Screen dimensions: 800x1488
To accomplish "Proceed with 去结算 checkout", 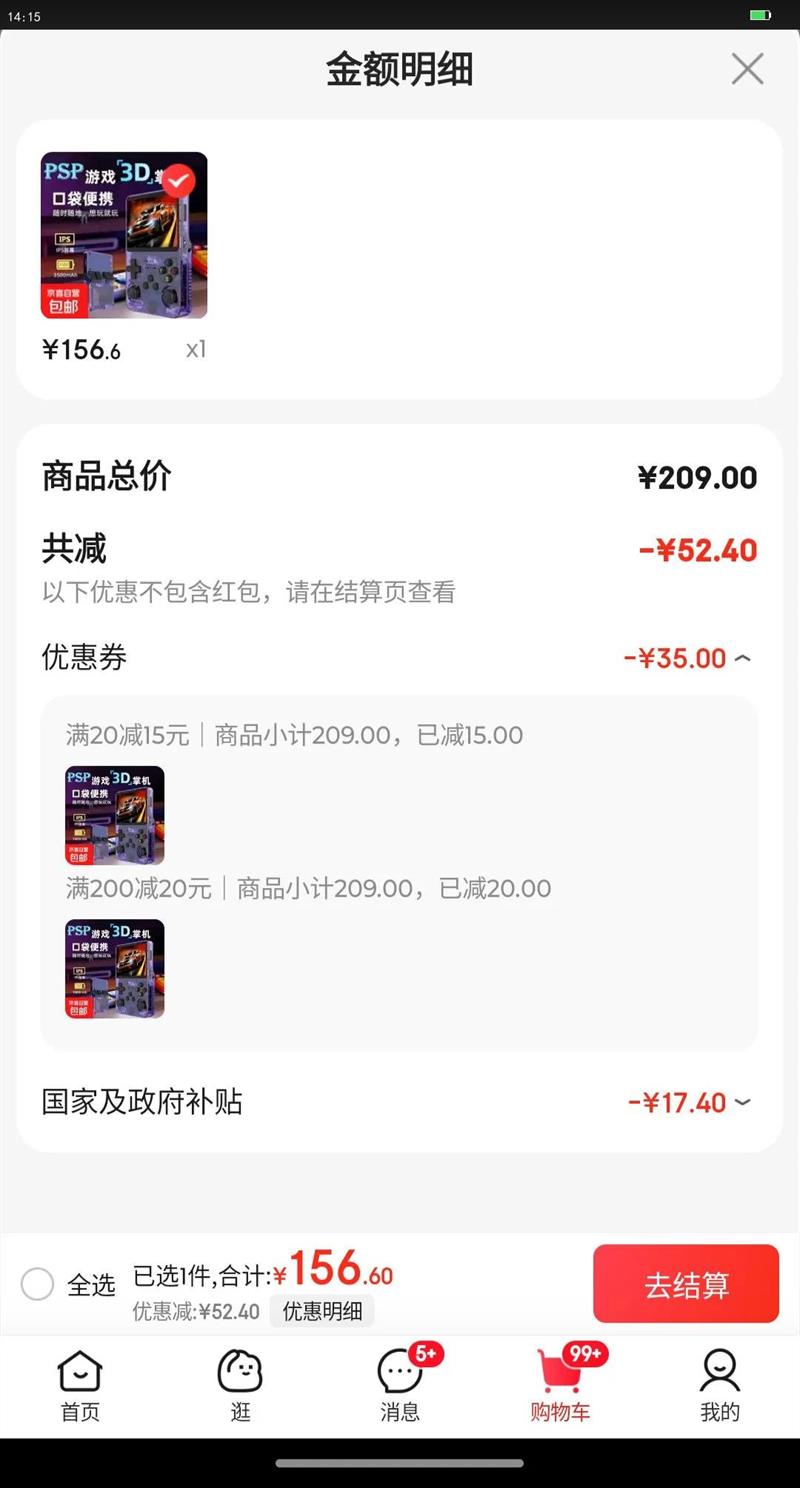I will (x=686, y=1284).
